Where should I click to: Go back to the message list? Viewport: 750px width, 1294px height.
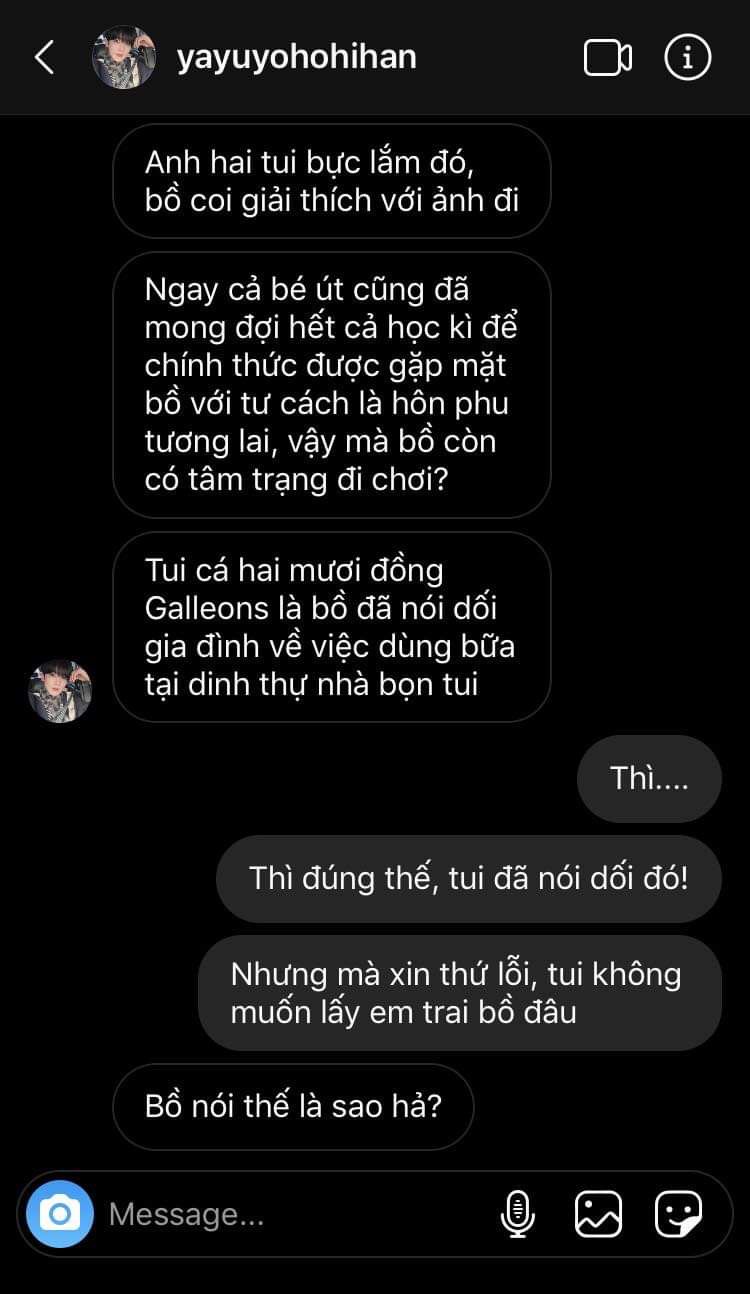tap(44, 58)
